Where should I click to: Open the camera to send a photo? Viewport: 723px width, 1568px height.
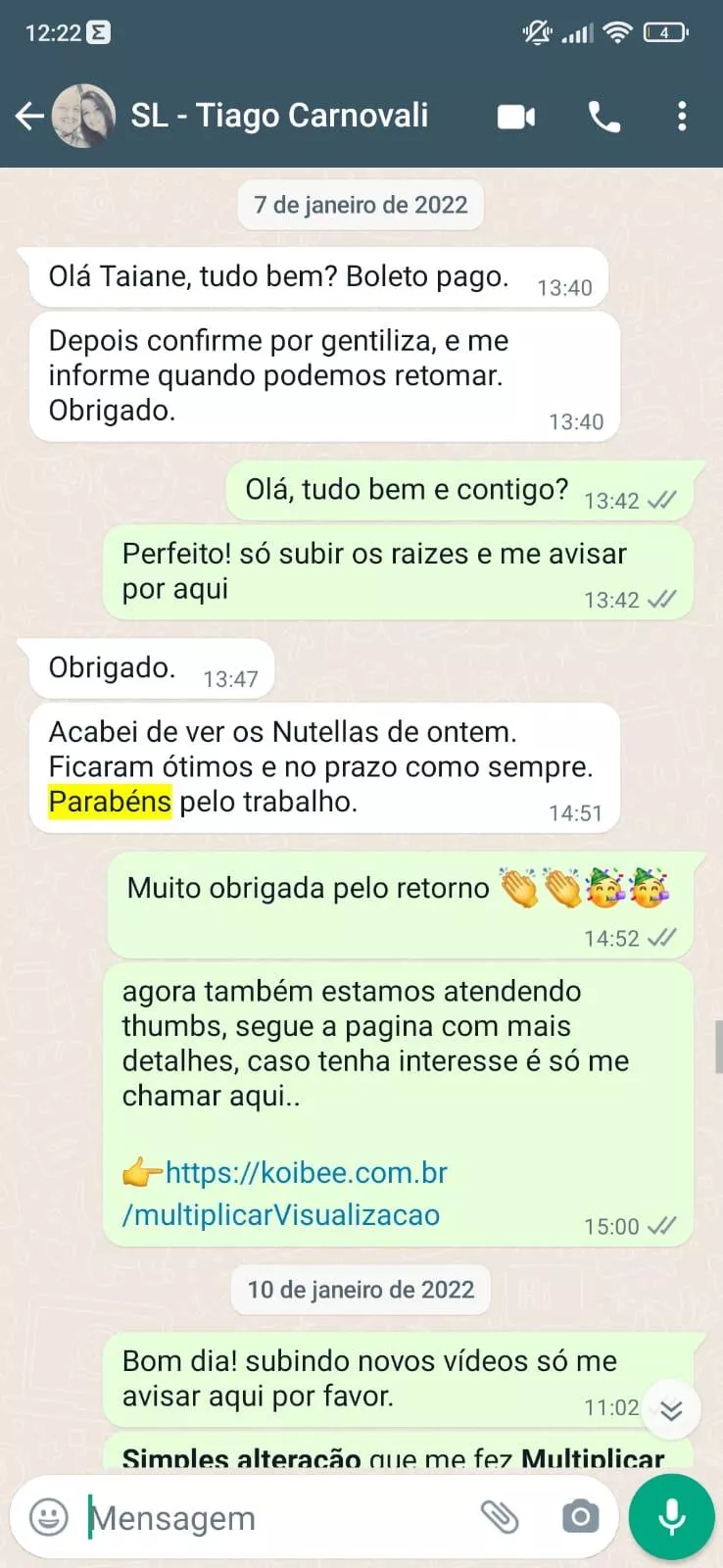pyautogui.click(x=580, y=1517)
